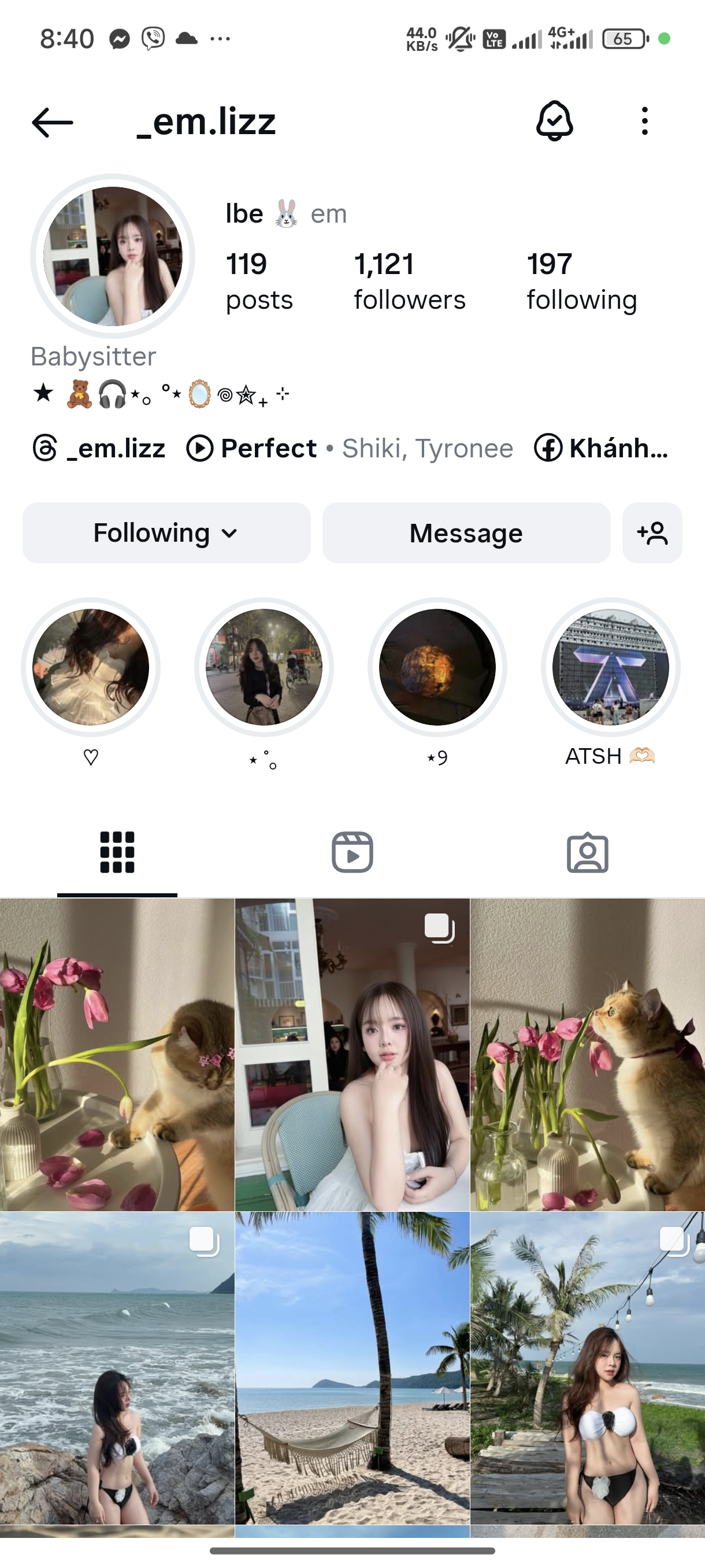Open the ⋆9 story highlight

click(x=437, y=667)
